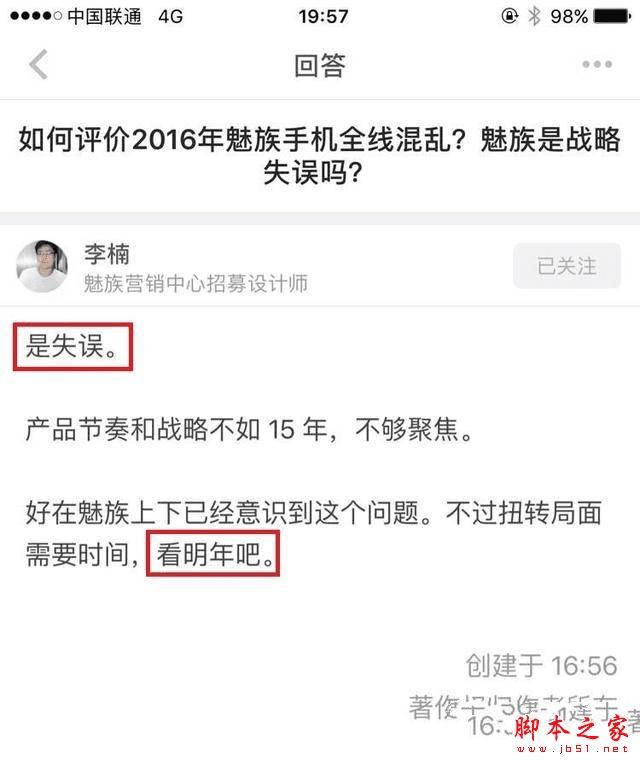Open 李楠's profile avatar
This screenshot has height=760, width=640.
(x=42, y=267)
